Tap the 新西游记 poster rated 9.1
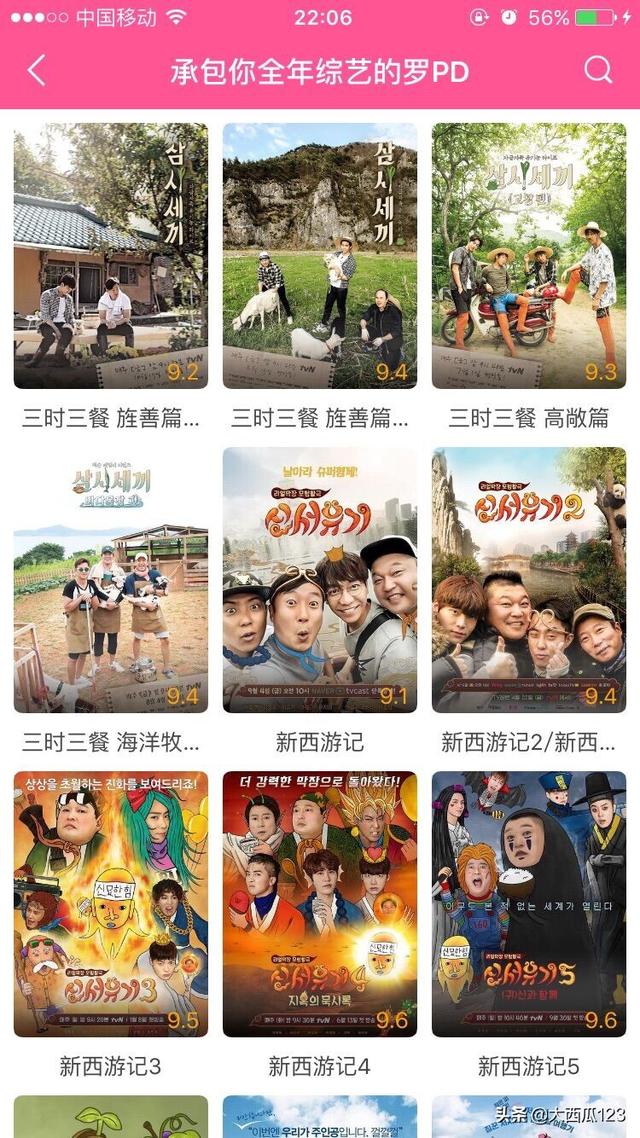640x1138 pixels. (x=320, y=580)
